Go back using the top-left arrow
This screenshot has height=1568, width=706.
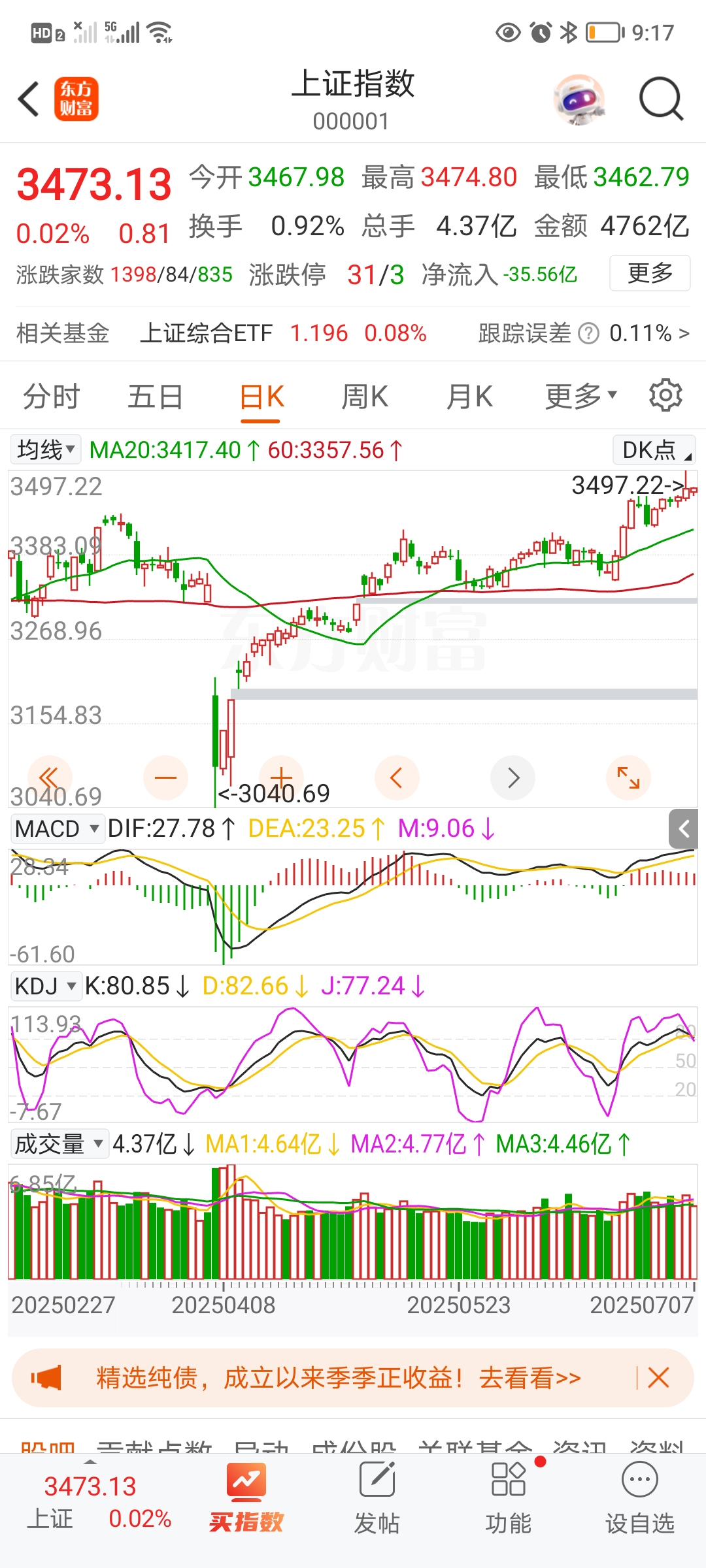[29, 99]
